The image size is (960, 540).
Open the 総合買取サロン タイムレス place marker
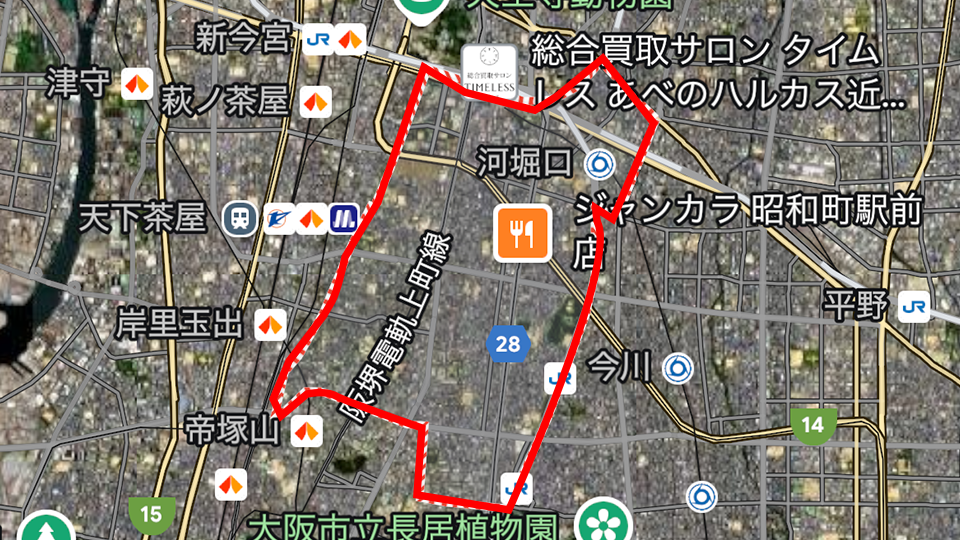tap(490, 73)
